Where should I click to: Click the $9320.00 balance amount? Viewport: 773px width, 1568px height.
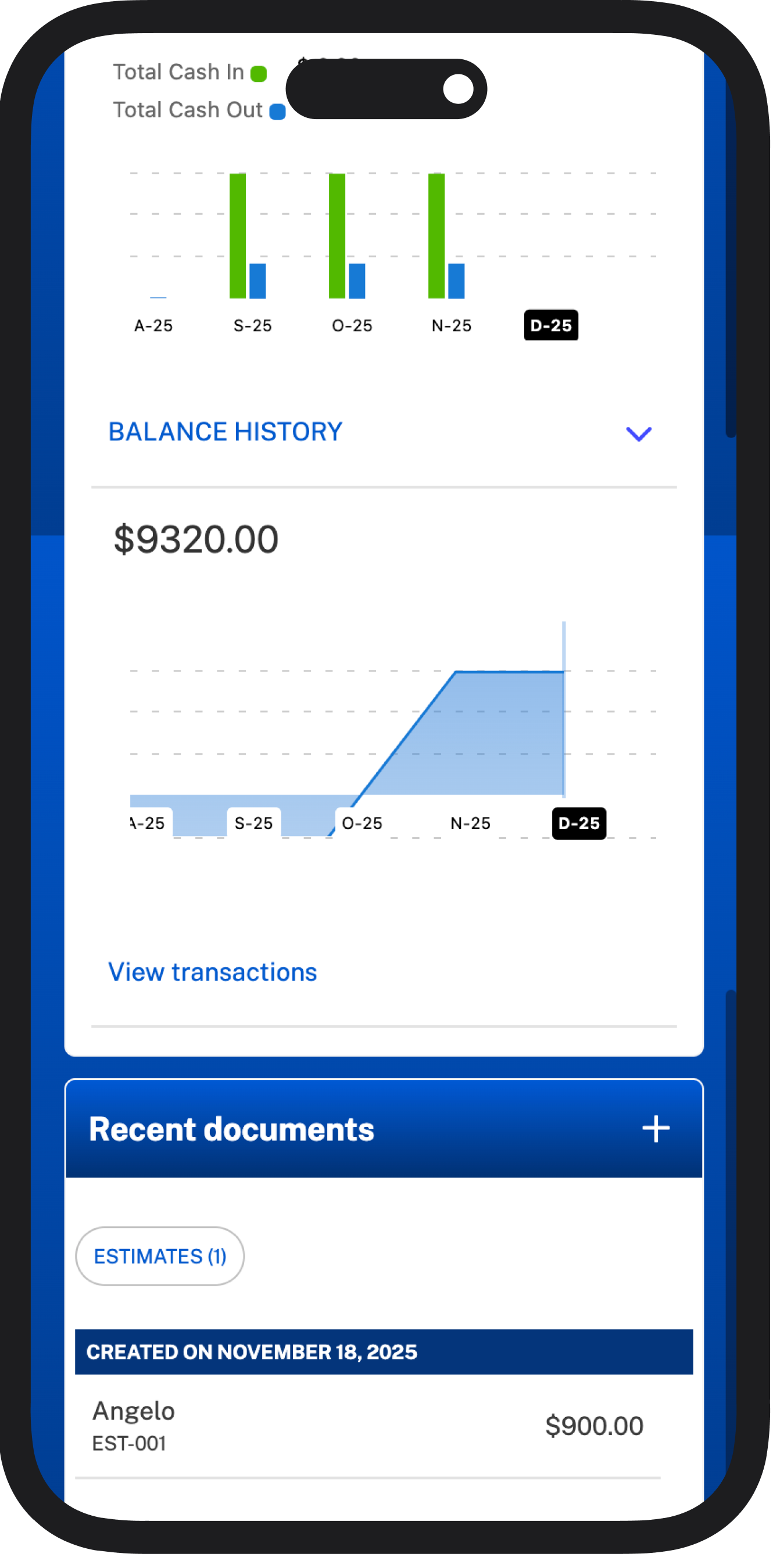point(195,538)
